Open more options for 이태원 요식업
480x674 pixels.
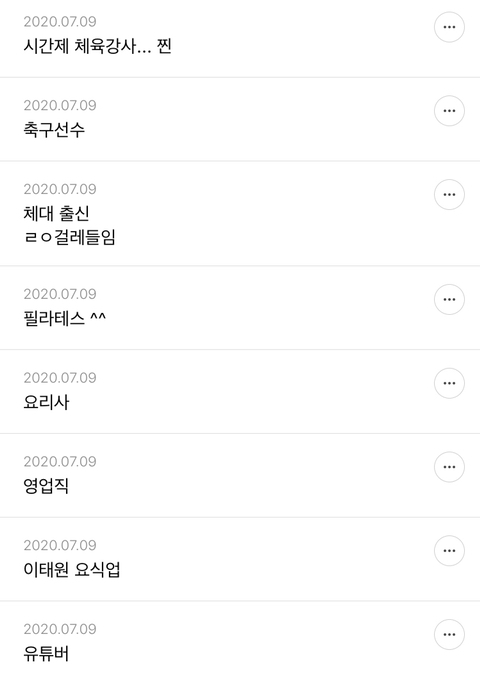point(449,551)
